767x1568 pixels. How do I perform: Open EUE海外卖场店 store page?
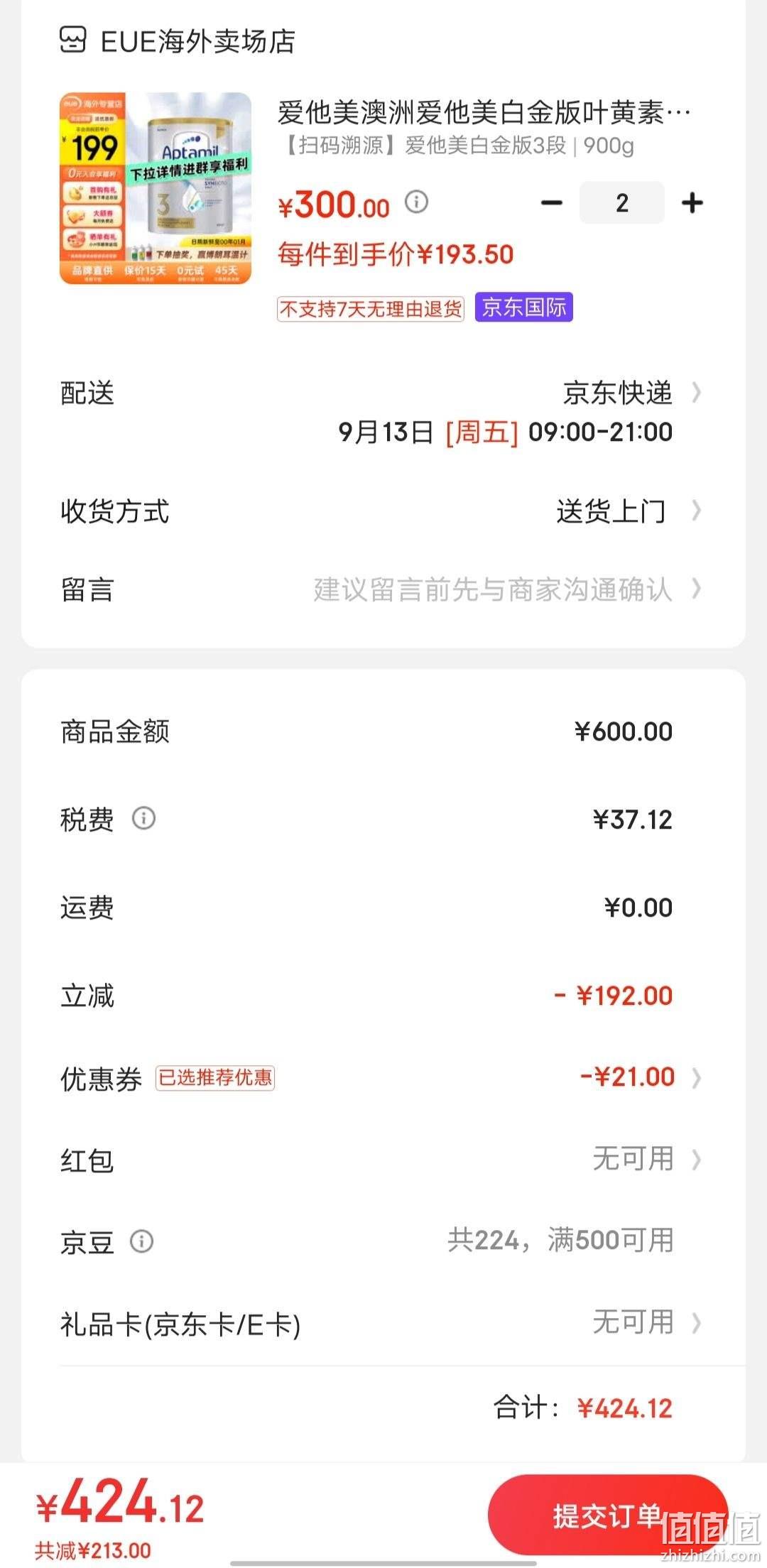(178, 41)
